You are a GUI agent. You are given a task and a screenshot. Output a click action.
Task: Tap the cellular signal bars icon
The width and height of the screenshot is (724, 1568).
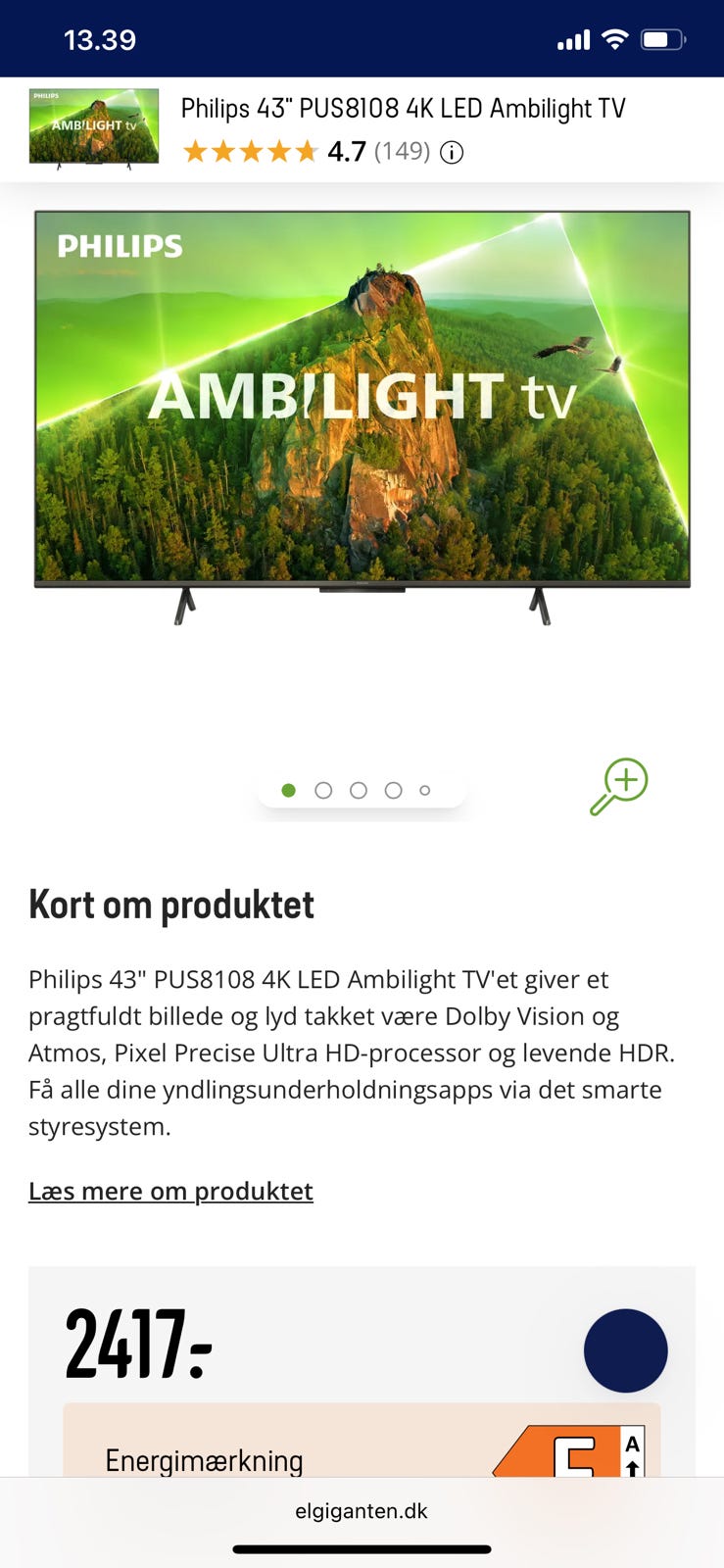(573, 39)
